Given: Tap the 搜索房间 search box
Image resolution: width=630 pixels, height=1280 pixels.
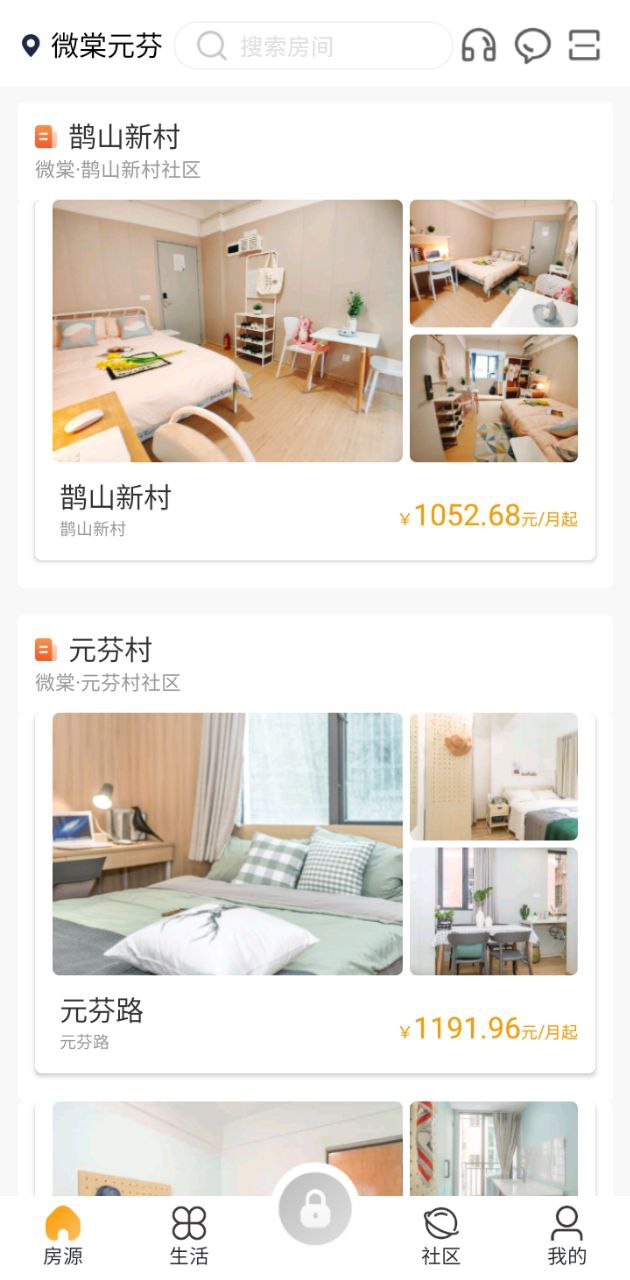Looking at the screenshot, I should (x=314, y=46).
